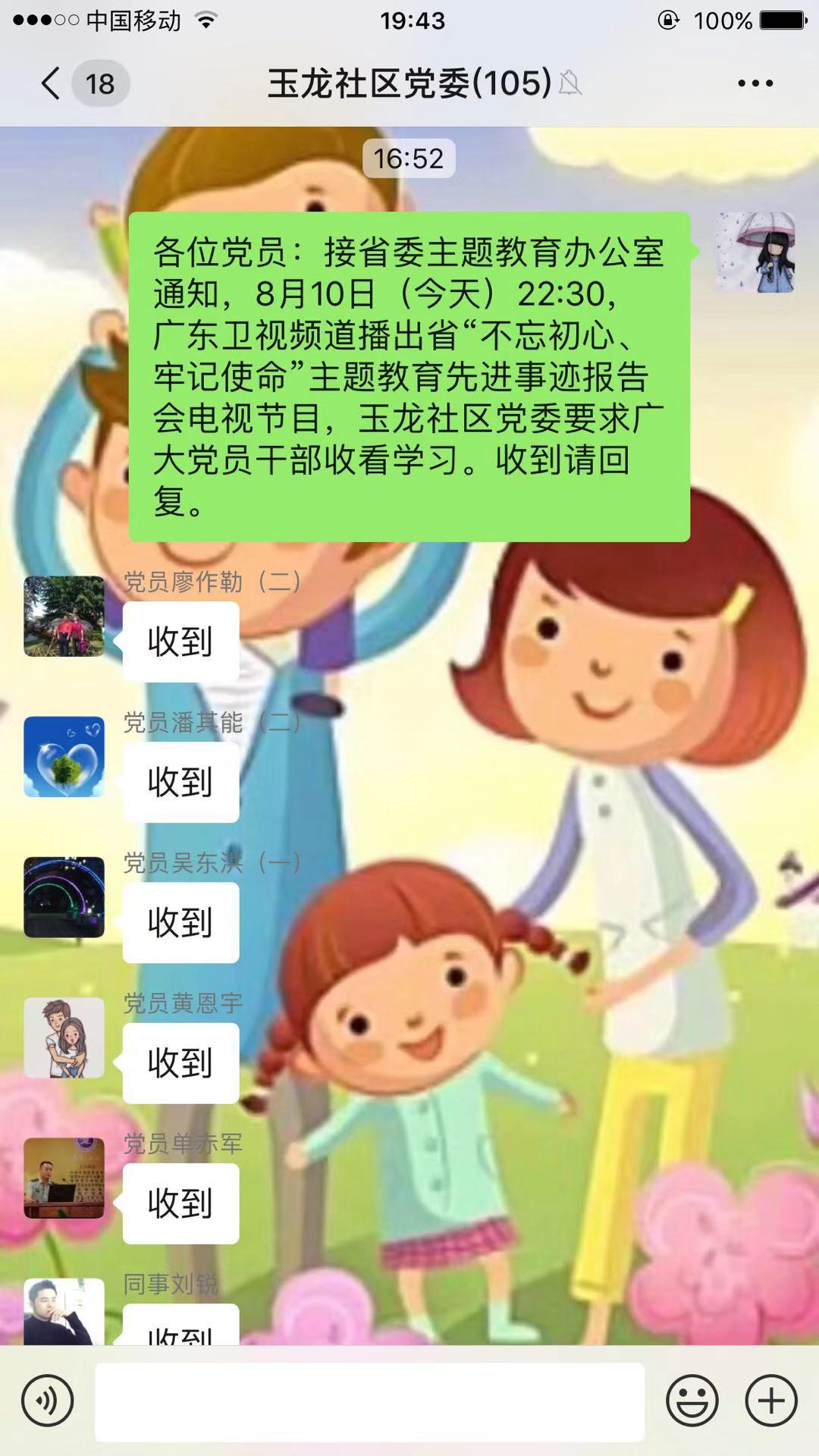View profile of 党员廖作勒 avatar
Screen dimensions: 819x1456
coord(64,616)
